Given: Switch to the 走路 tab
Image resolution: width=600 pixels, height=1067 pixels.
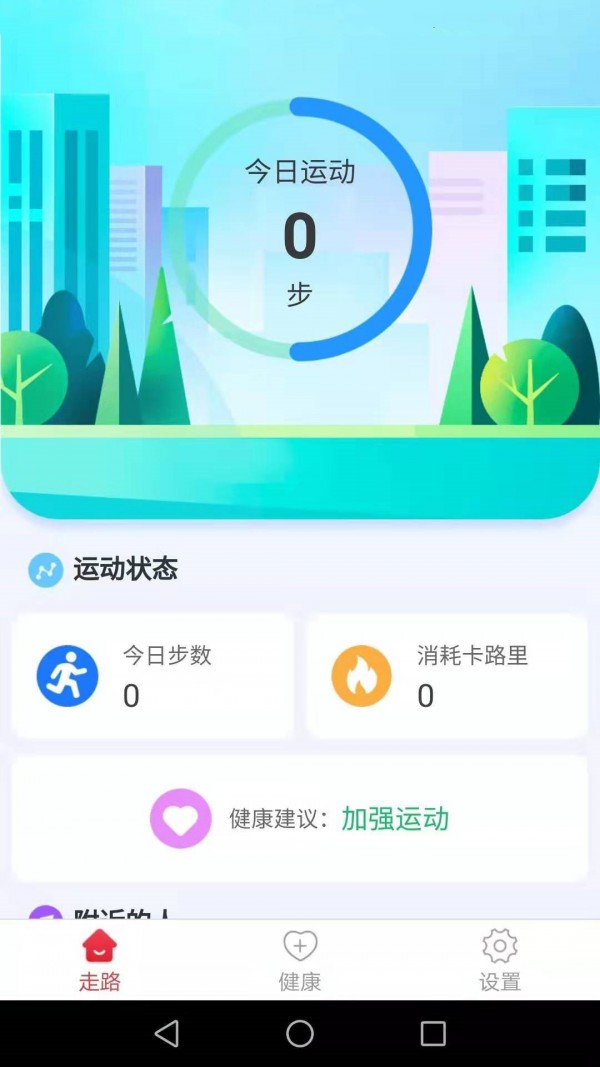Looking at the screenshot, I should pyautogui.click(x=99, y=960).
